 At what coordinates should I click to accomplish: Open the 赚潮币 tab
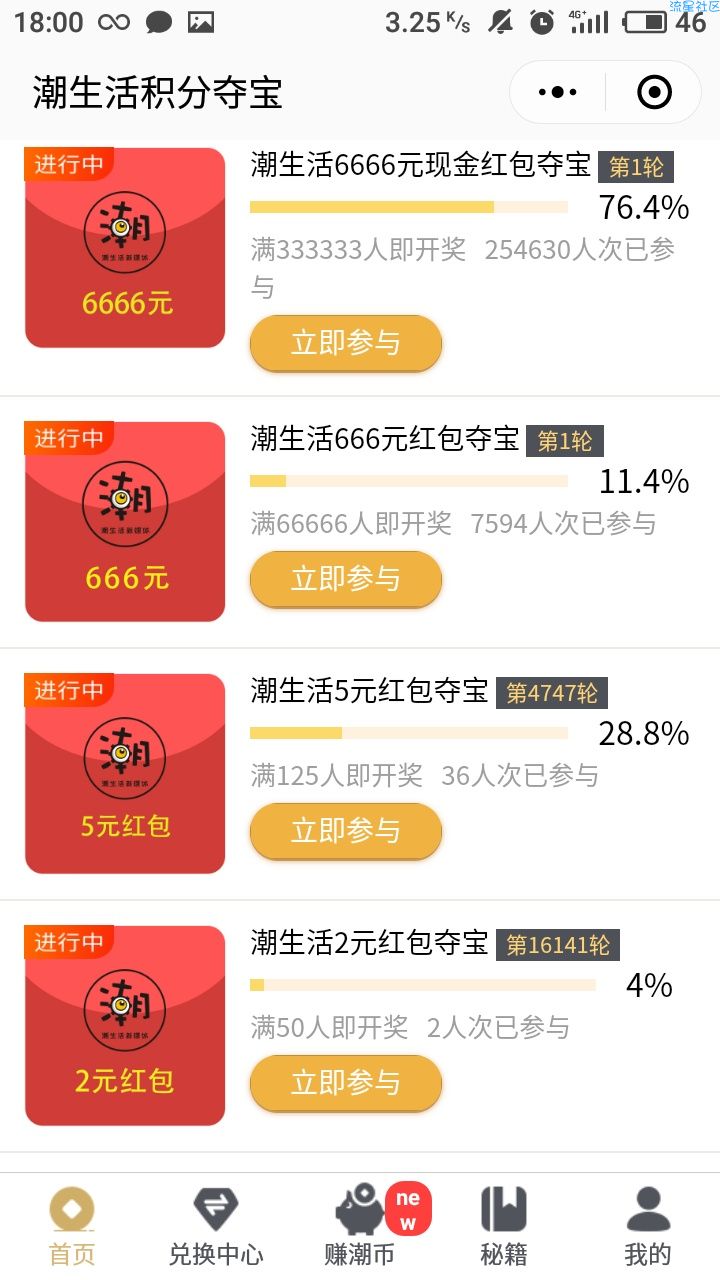coord(360,1226)
